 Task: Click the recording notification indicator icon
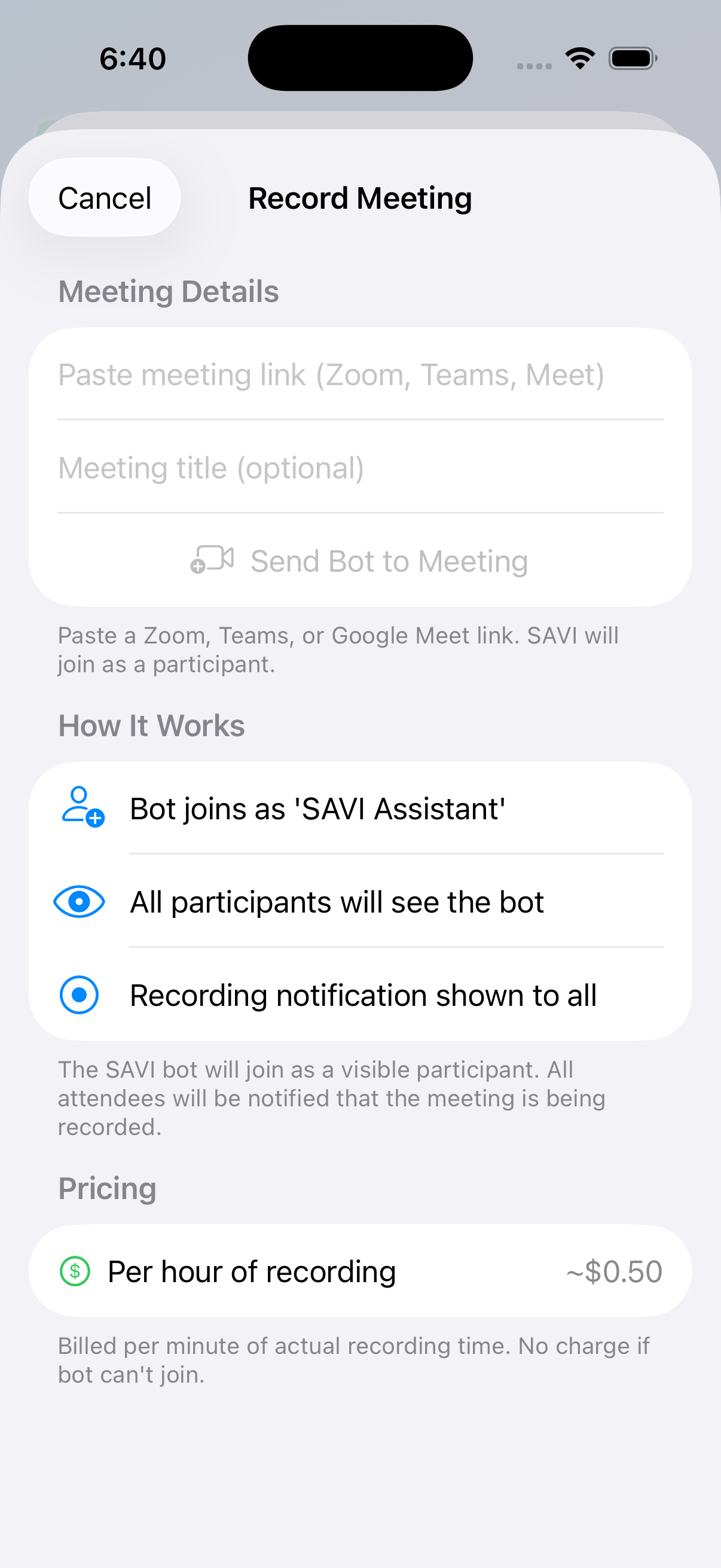point(79,996)
